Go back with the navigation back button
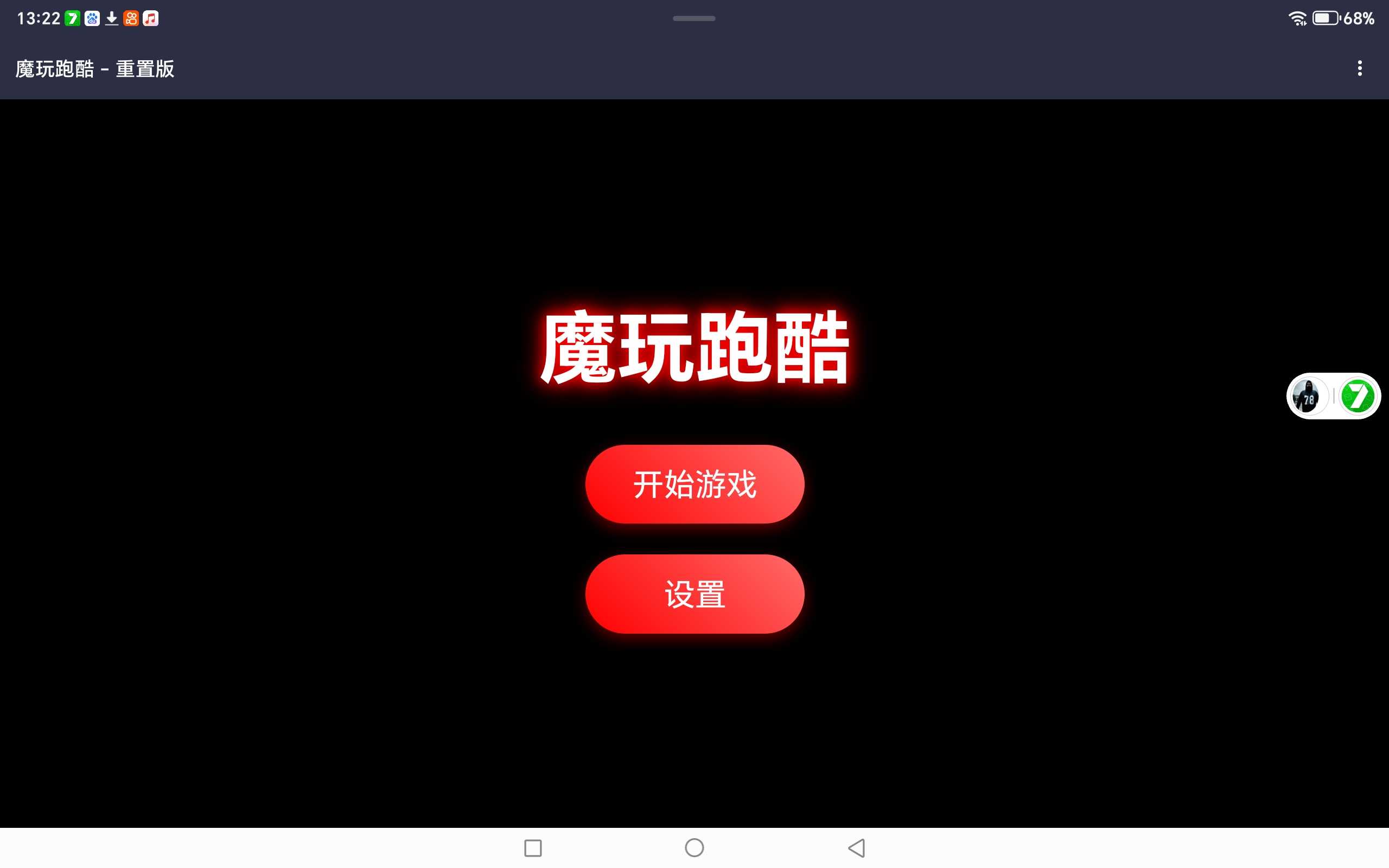 pyautogui.click(x=856, y=848)
